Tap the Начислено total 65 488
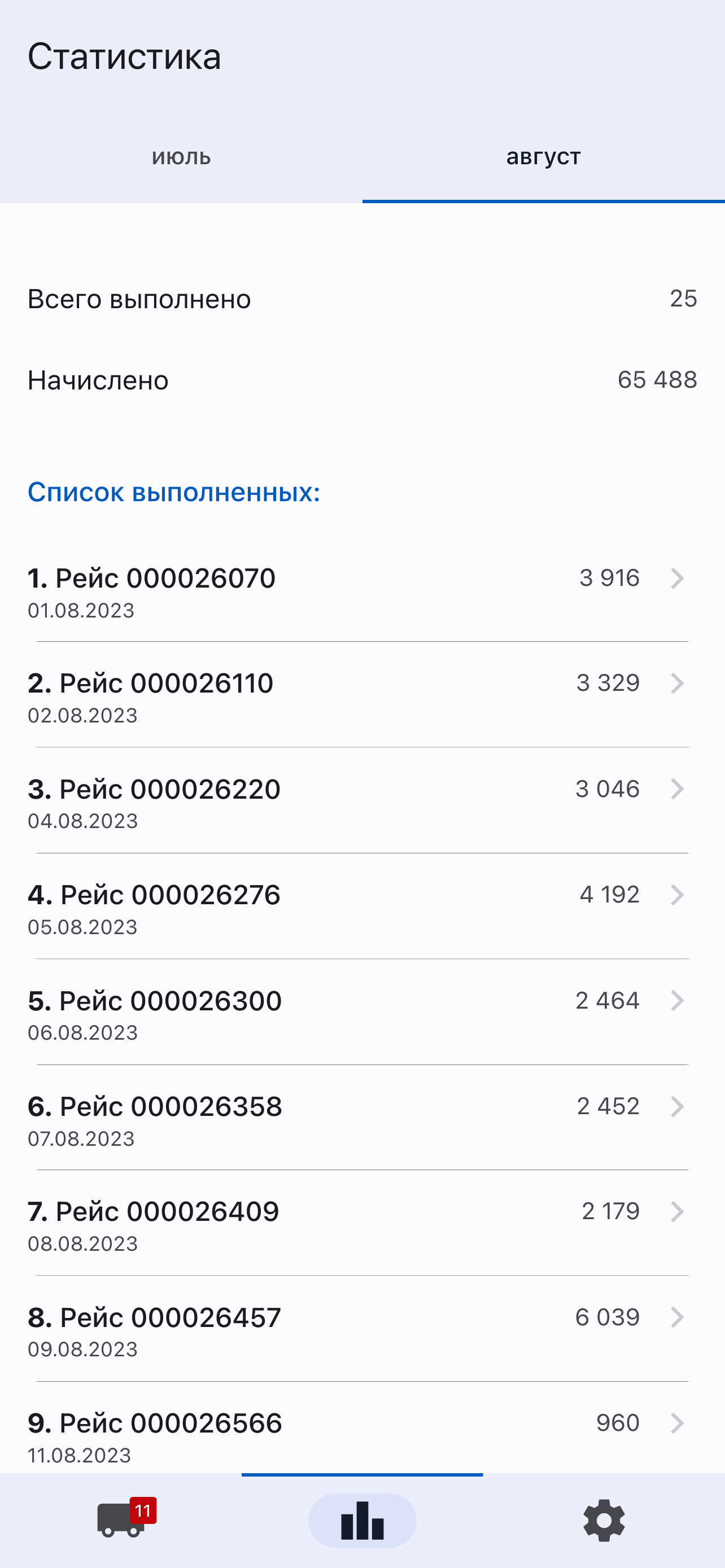Image resolution: width=725 pixels, height=1568 pixels. tap(657, 380)
